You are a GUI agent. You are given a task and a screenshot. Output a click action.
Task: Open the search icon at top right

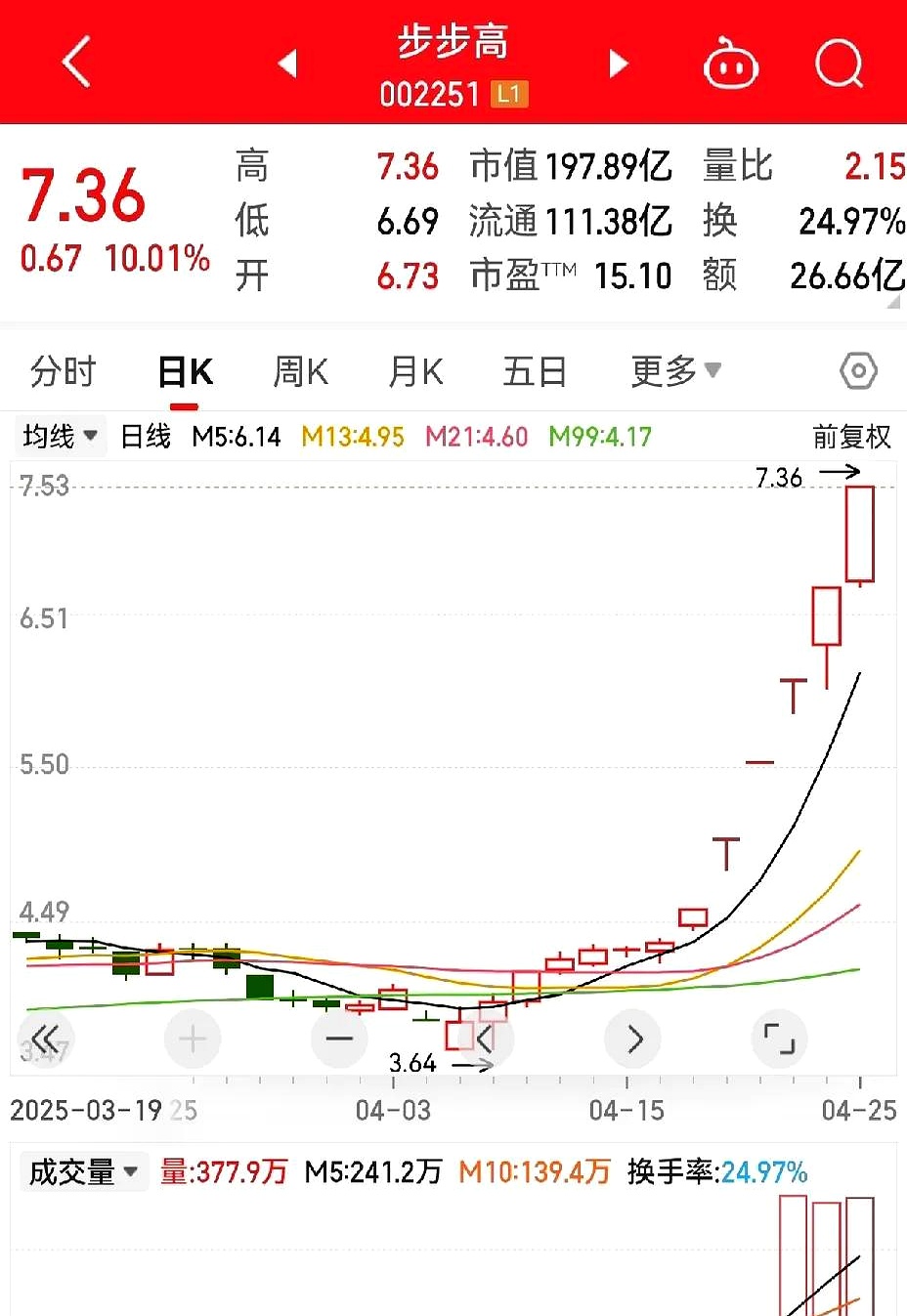(839, 63)
